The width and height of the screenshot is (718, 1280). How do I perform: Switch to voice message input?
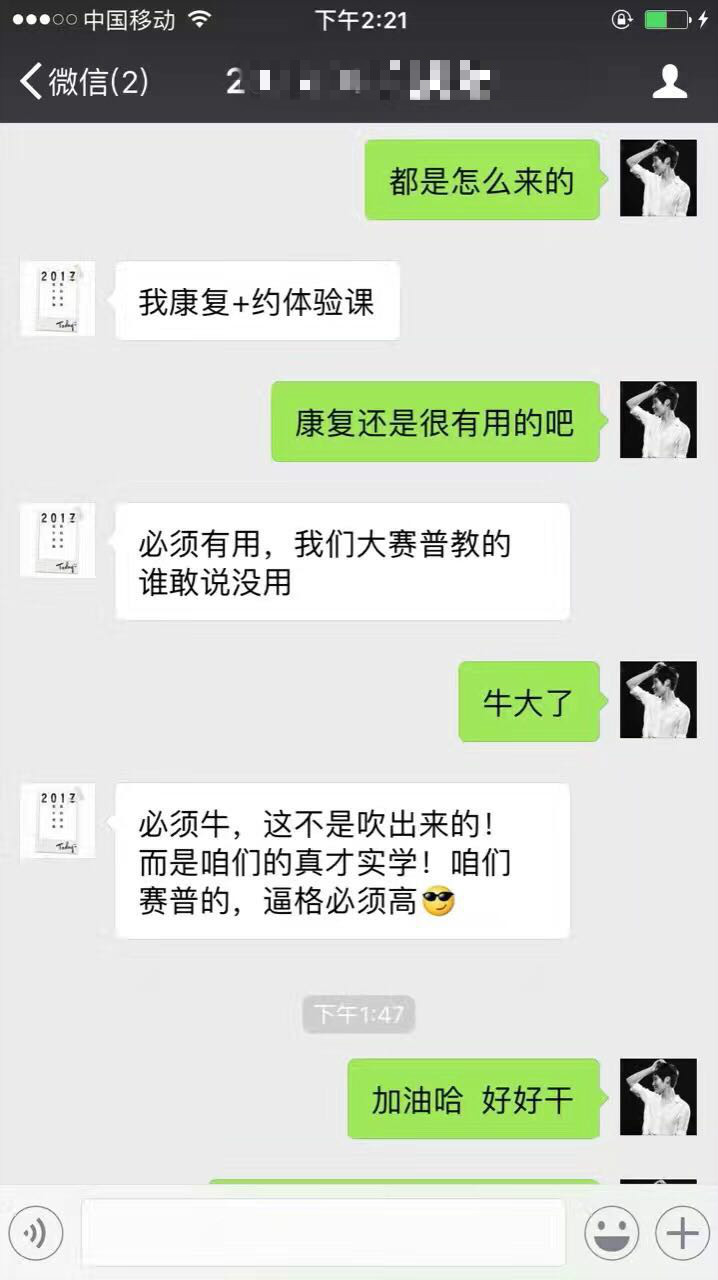[x=35, y=1234]
